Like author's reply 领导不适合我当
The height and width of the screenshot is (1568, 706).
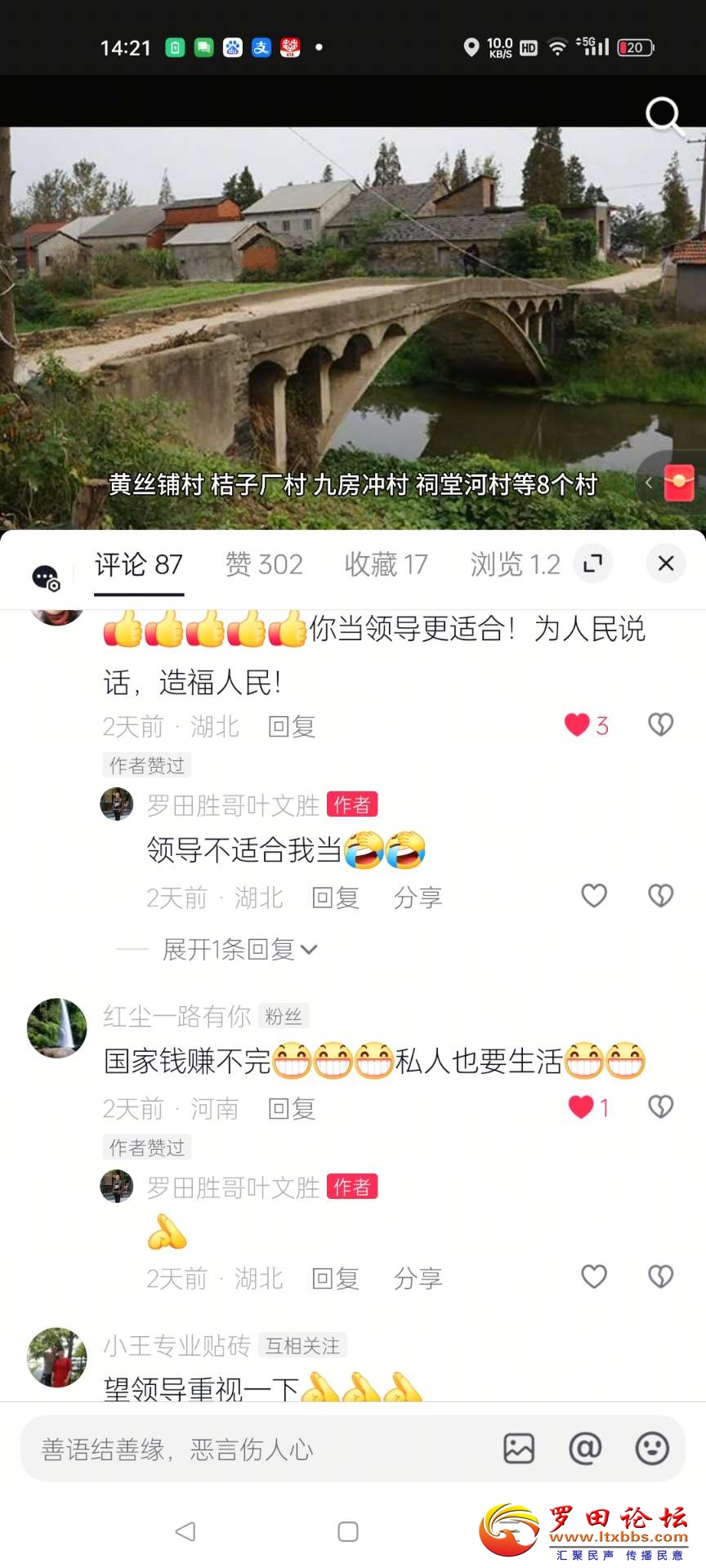coord(594,896)
